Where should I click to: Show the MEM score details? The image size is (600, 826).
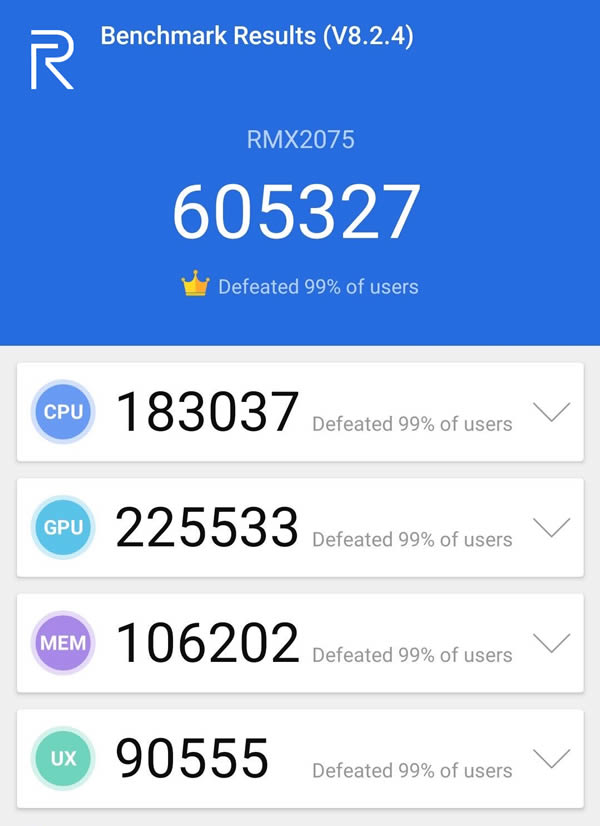[552, 642]
